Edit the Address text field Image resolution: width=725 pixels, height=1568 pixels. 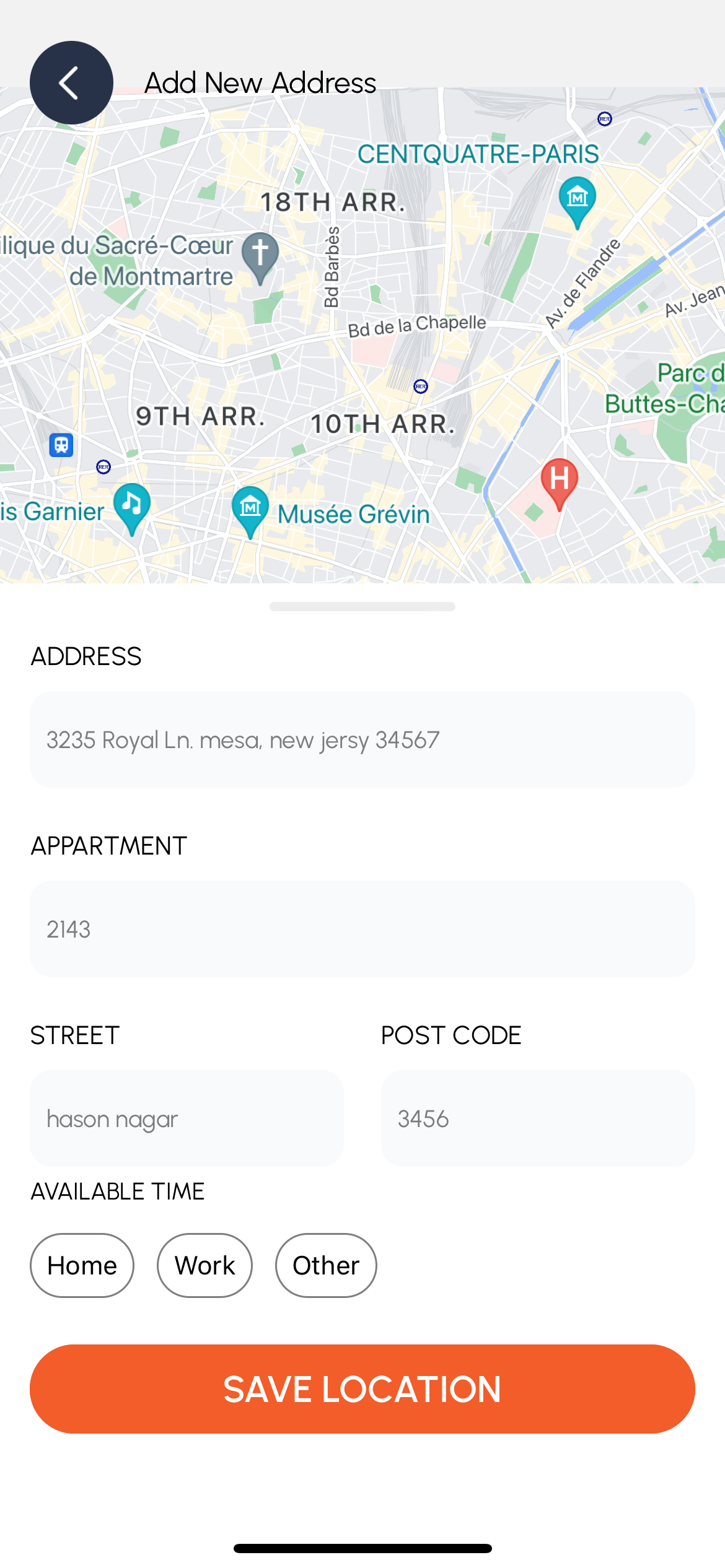(x=362, y=739)
